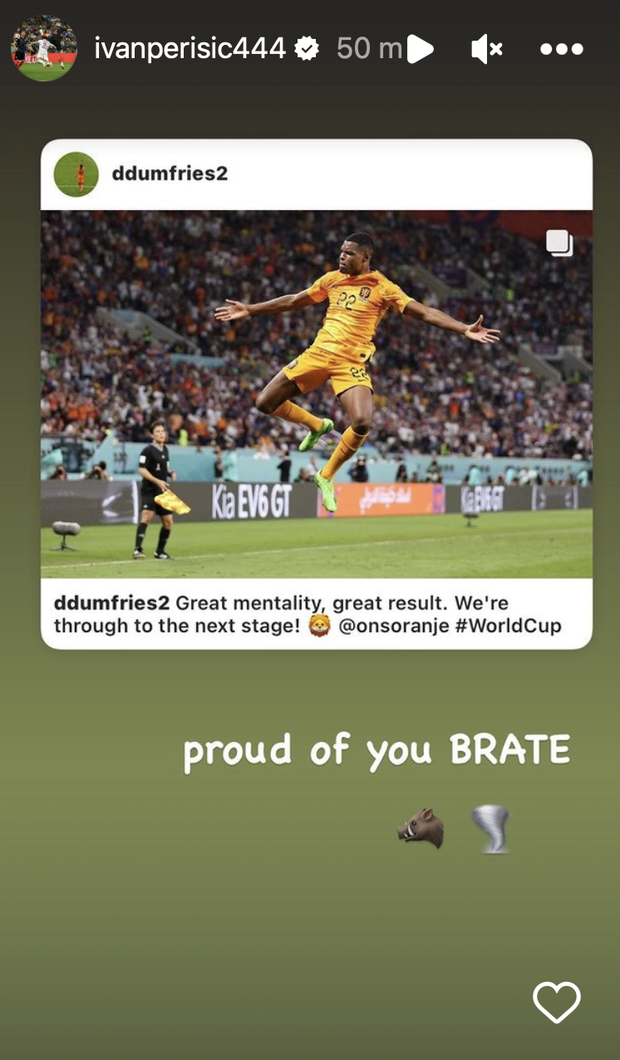The width and height of the screenshot is (620, 1060).
Task: Open the reshared ddumfries2 post
Action: pos(316,394)
